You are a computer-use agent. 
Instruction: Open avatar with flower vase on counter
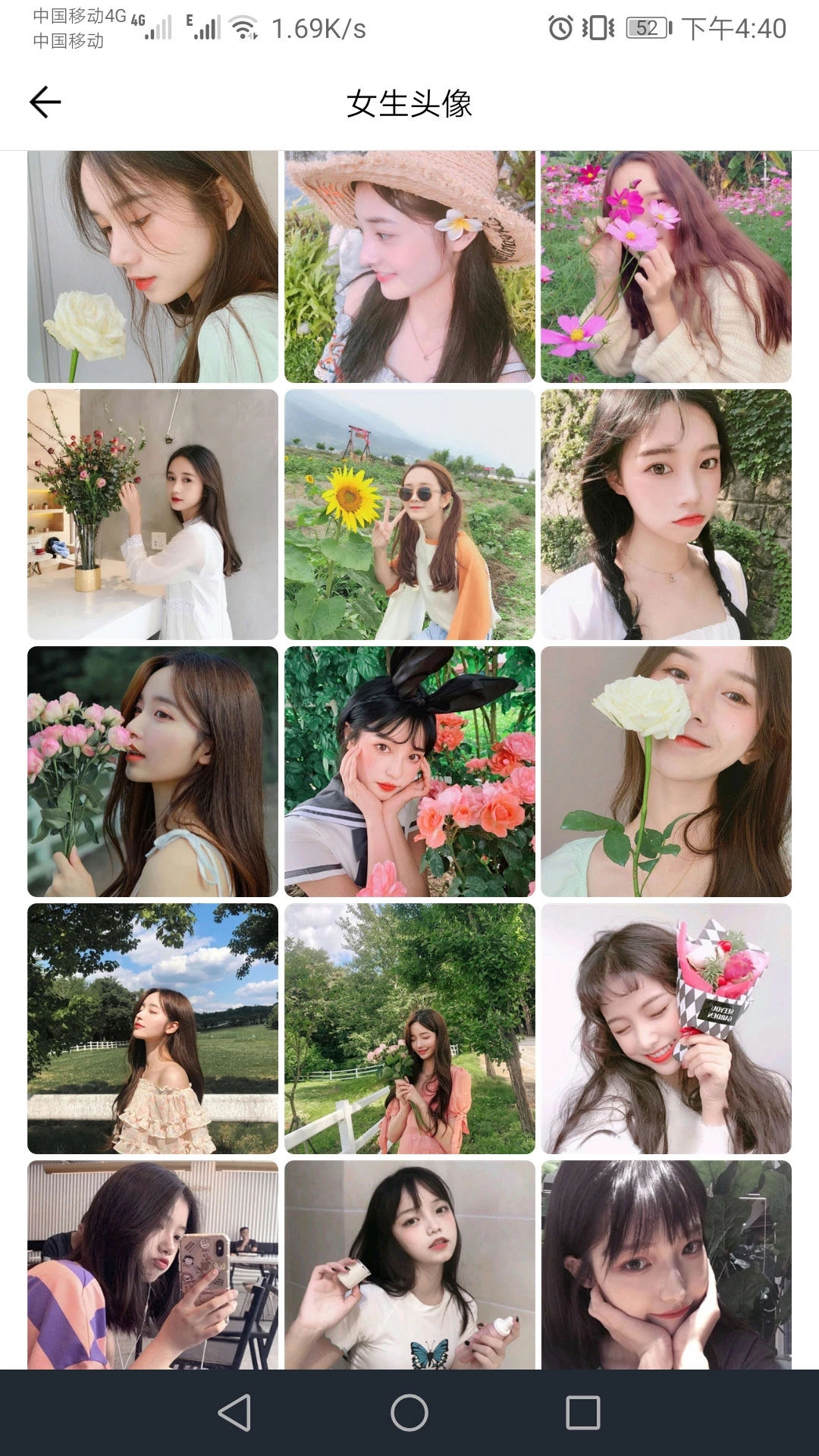pos(152,514)
